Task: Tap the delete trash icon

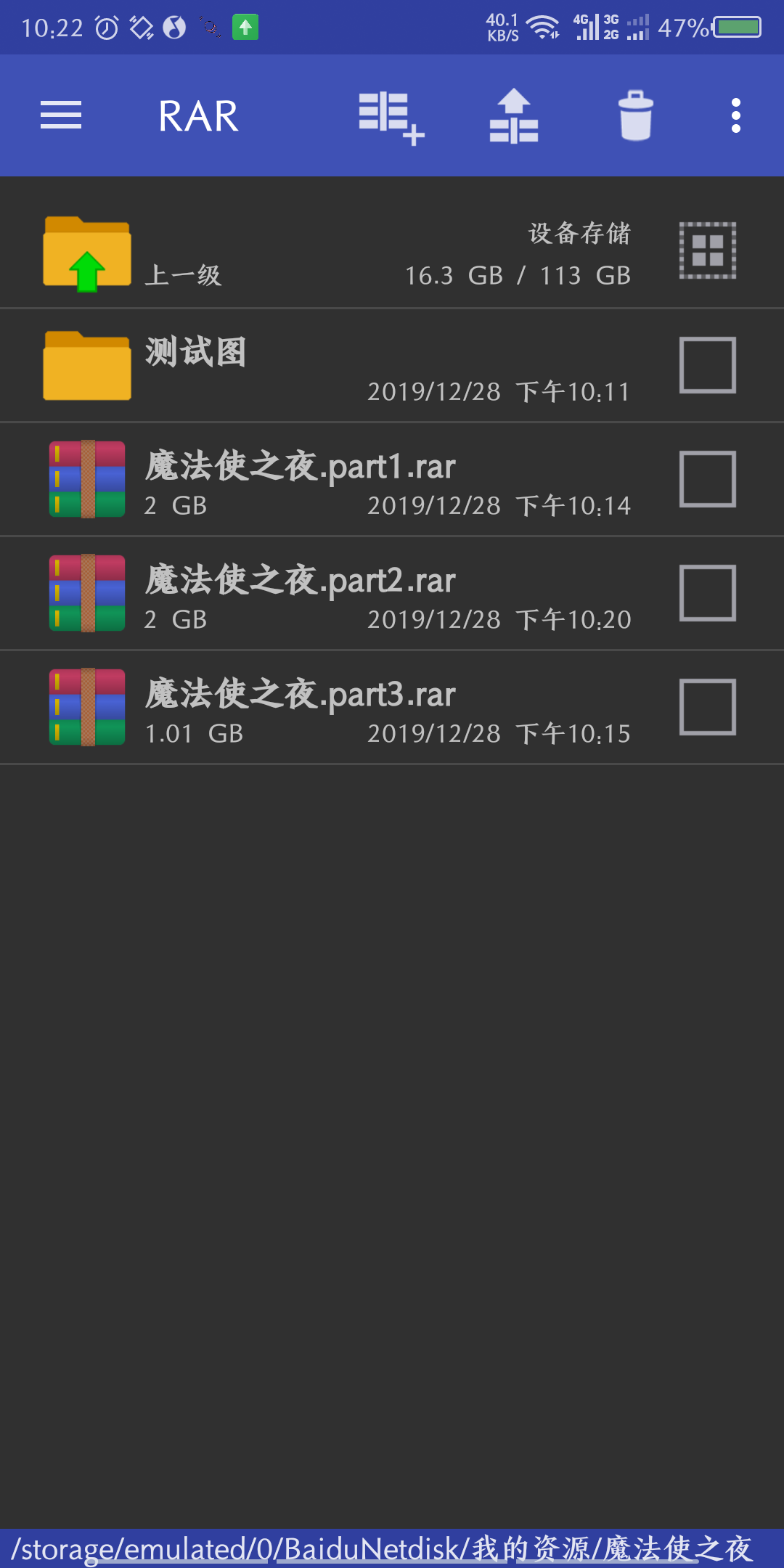Action: pos(636,115)
